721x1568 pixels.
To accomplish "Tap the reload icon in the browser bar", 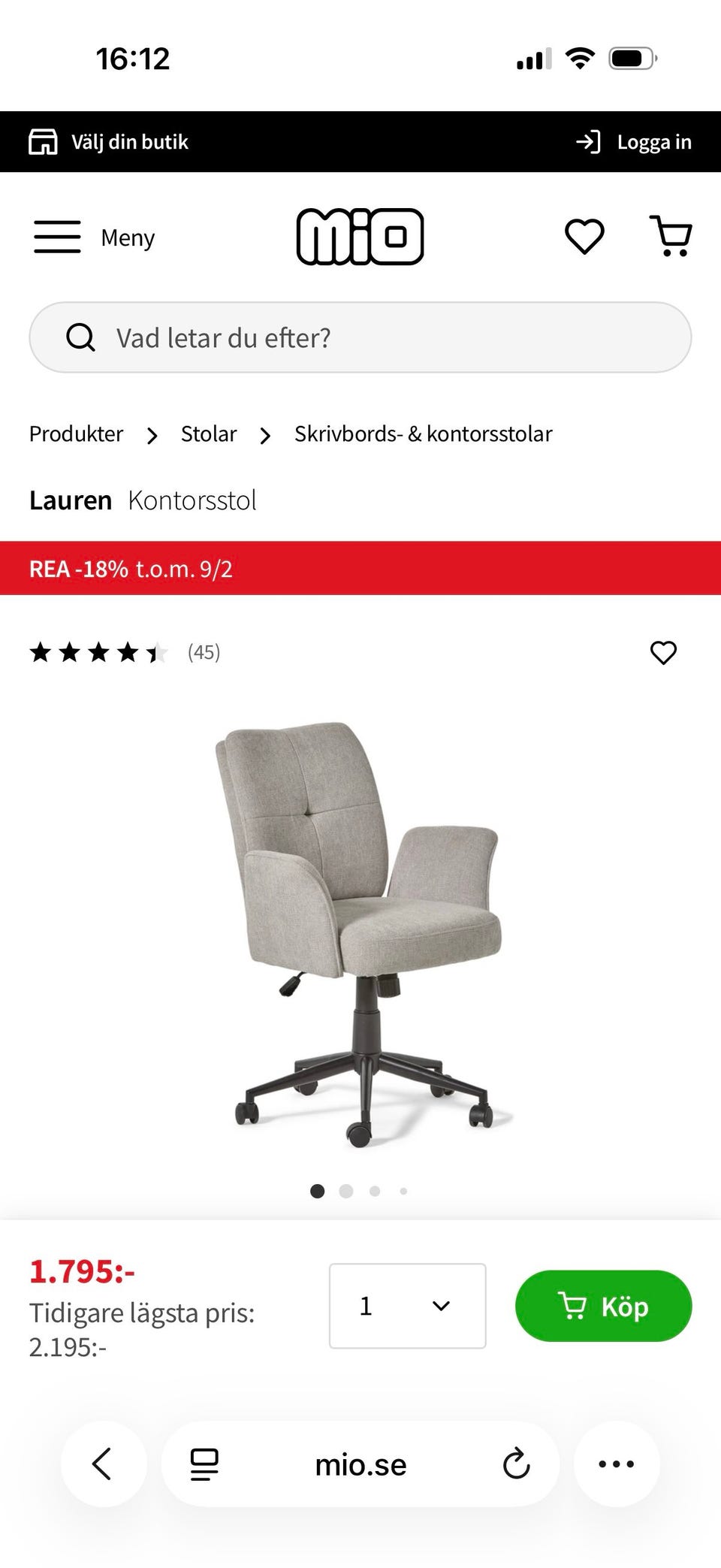I will (x=516, y=1464).
